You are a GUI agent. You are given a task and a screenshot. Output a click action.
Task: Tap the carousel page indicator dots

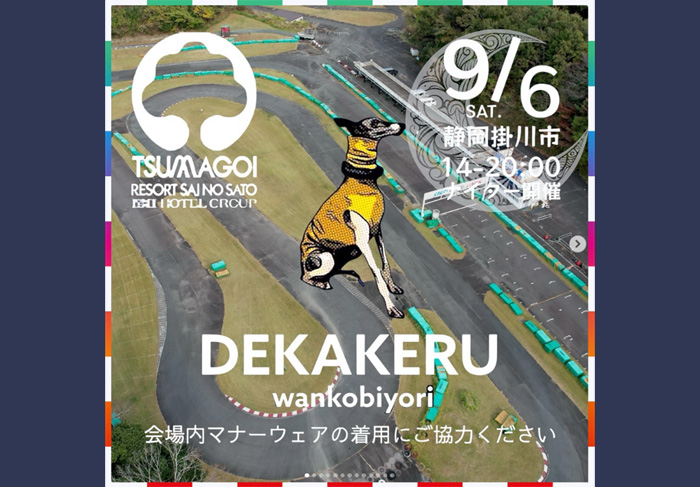350,475
